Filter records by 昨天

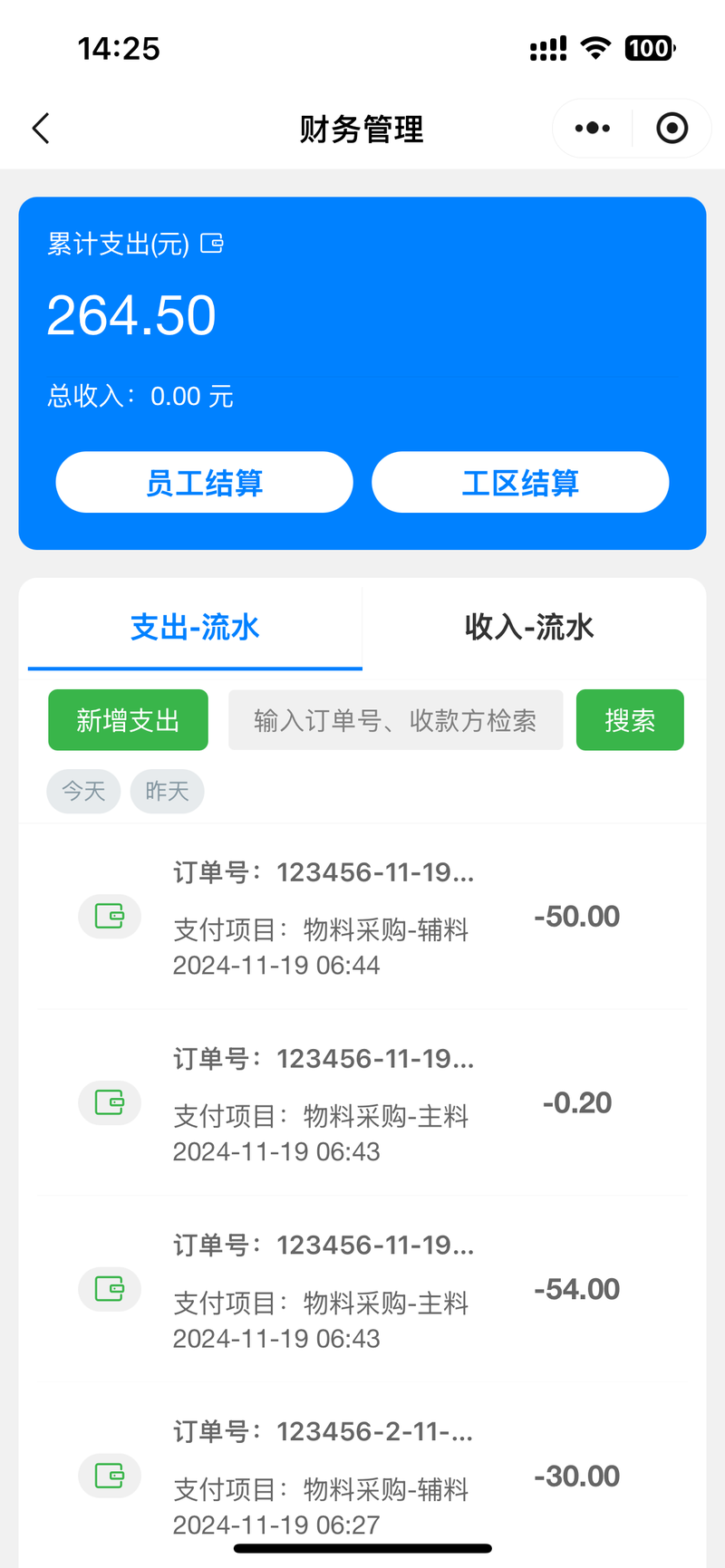point(167,792)
